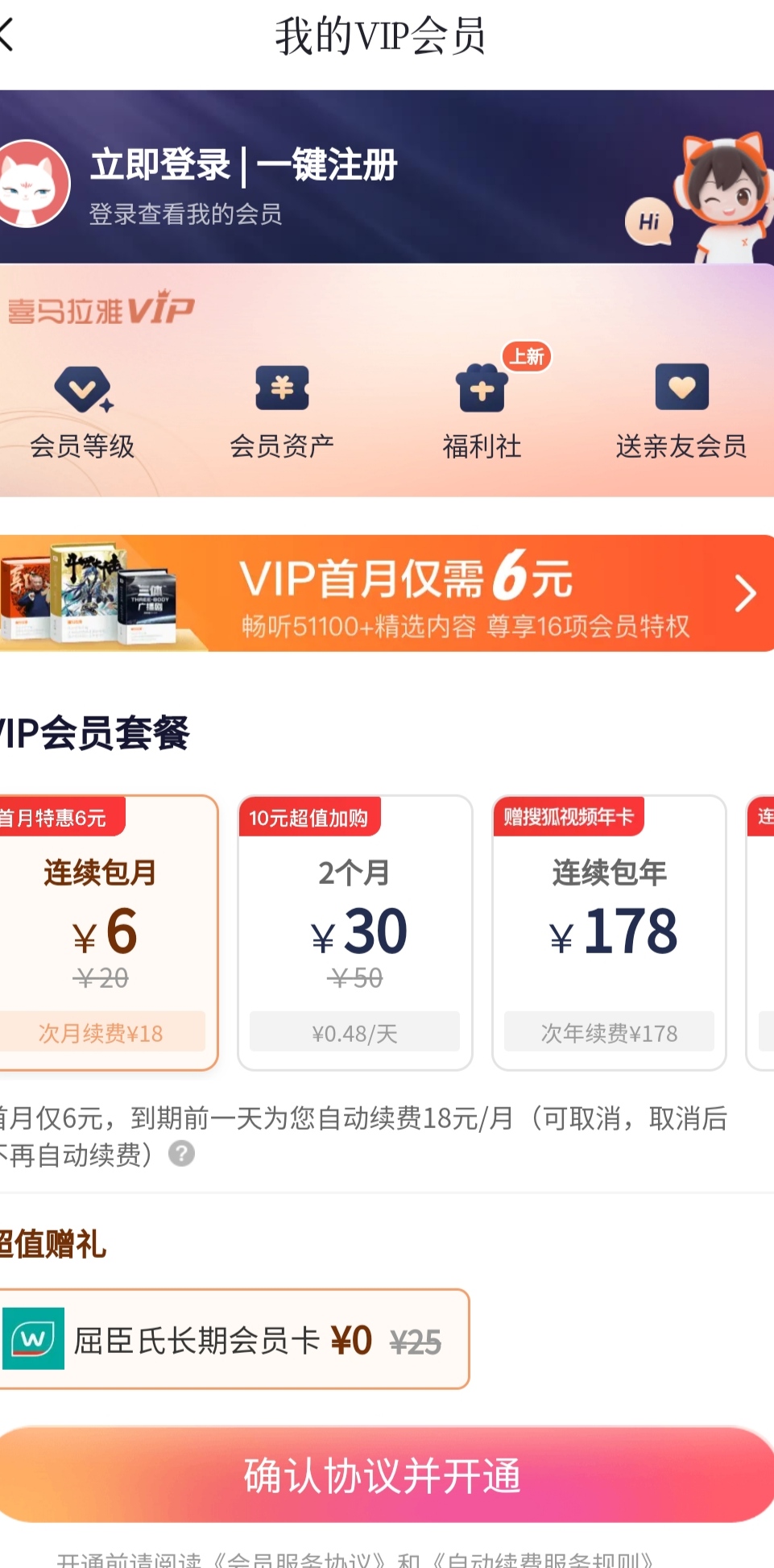Open 会员等级 section
This screenshot has height=1568, width=774.
pos(82,413)
